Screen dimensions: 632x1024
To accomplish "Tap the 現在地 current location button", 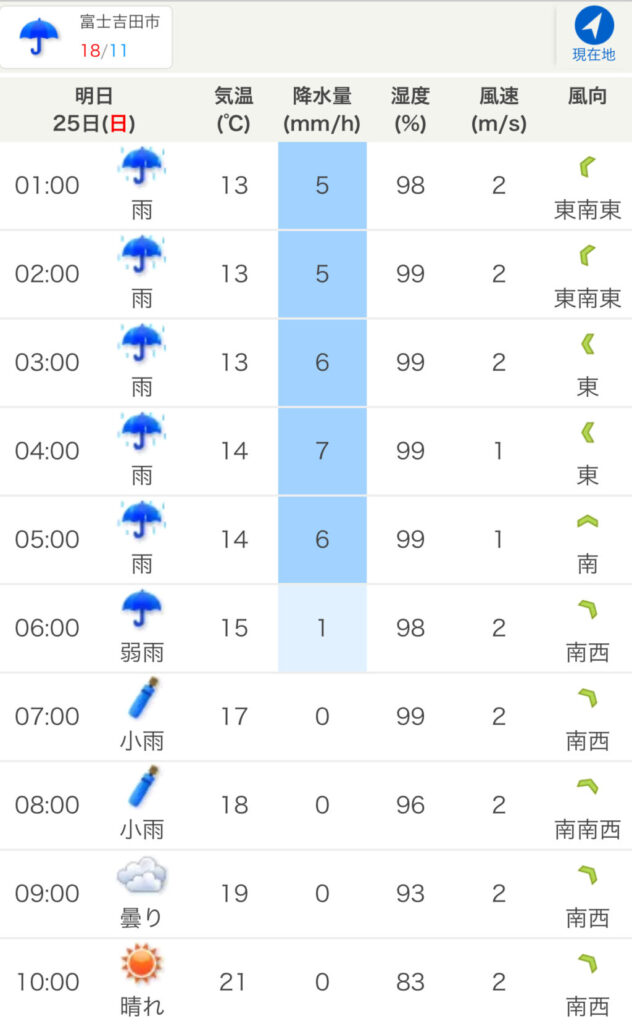I will 593,35.
